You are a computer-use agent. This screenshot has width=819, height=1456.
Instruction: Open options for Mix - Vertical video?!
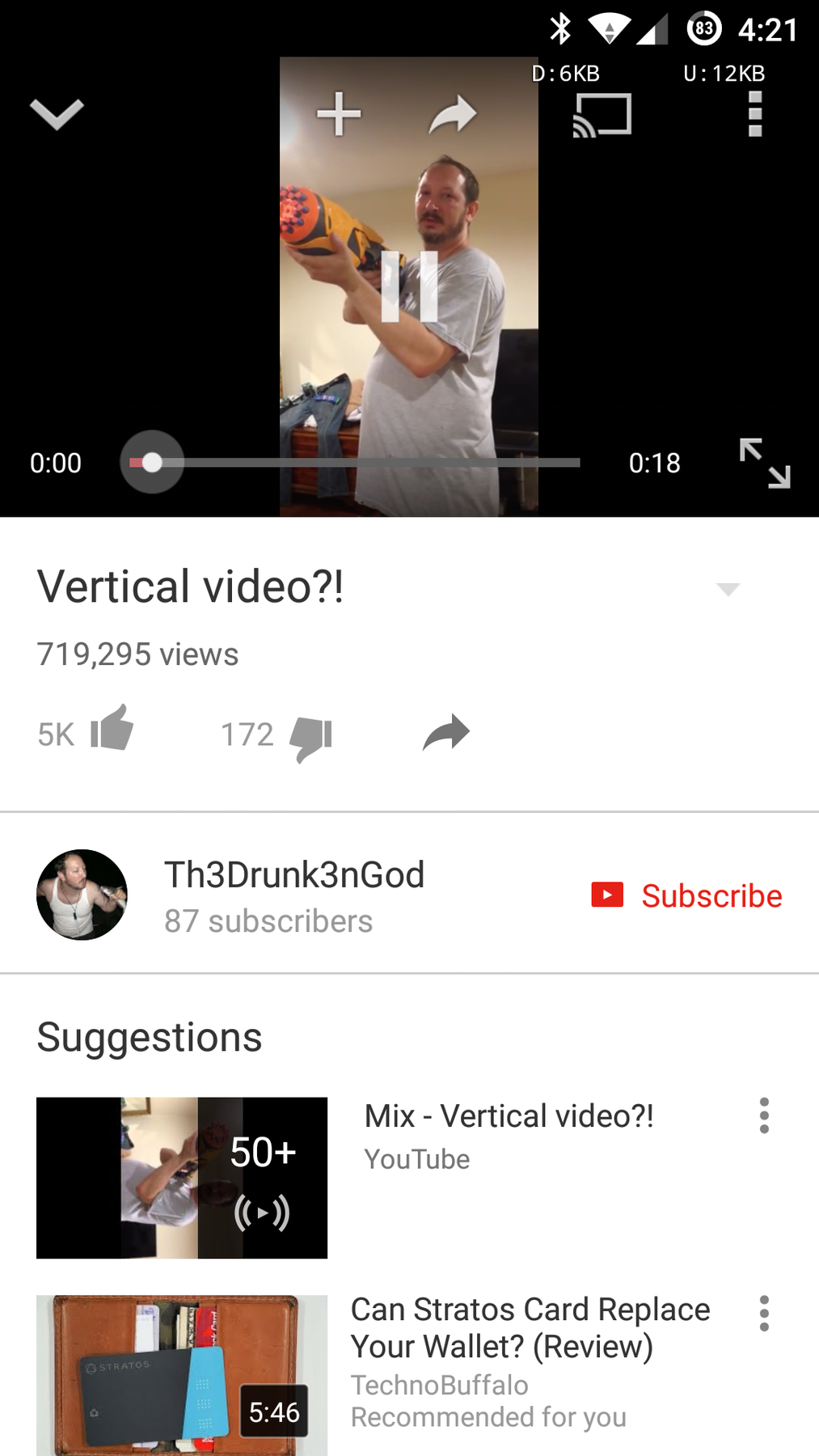point(764,1116)
